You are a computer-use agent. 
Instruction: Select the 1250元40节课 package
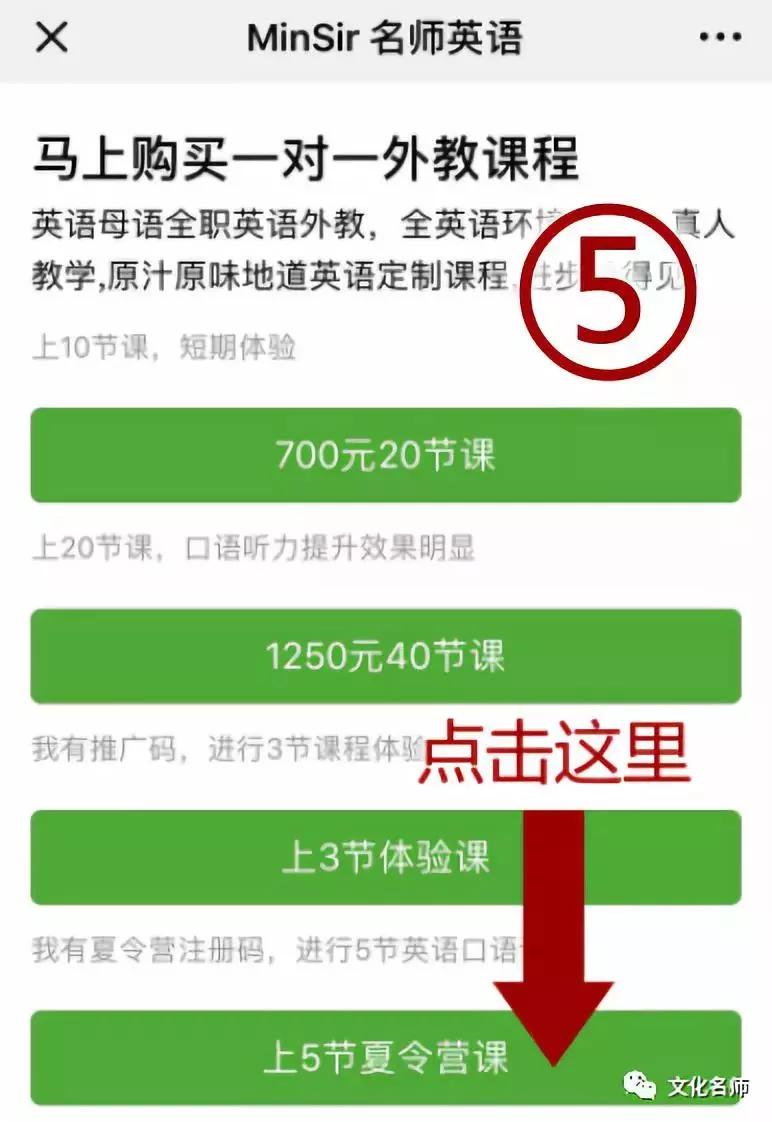pos(385,656)
